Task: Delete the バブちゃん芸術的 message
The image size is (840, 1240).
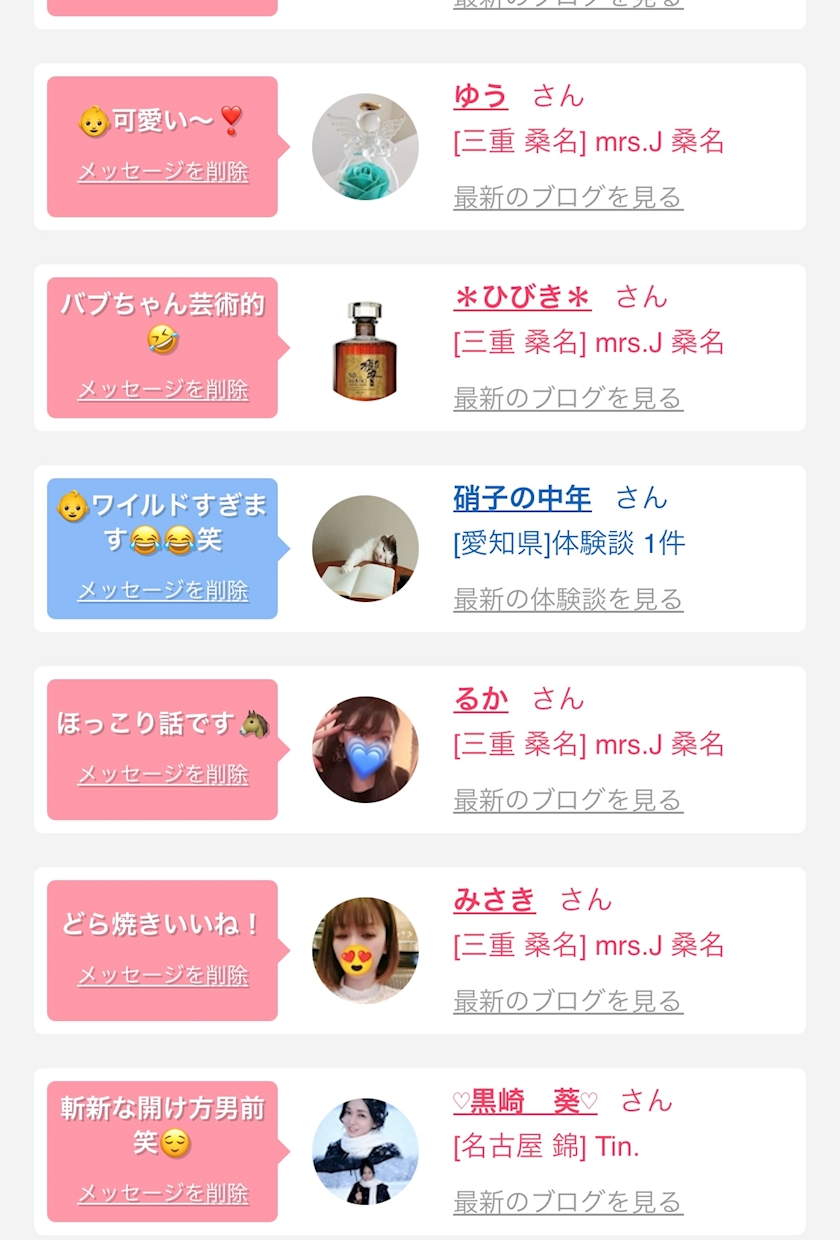Action: (163, 390)
